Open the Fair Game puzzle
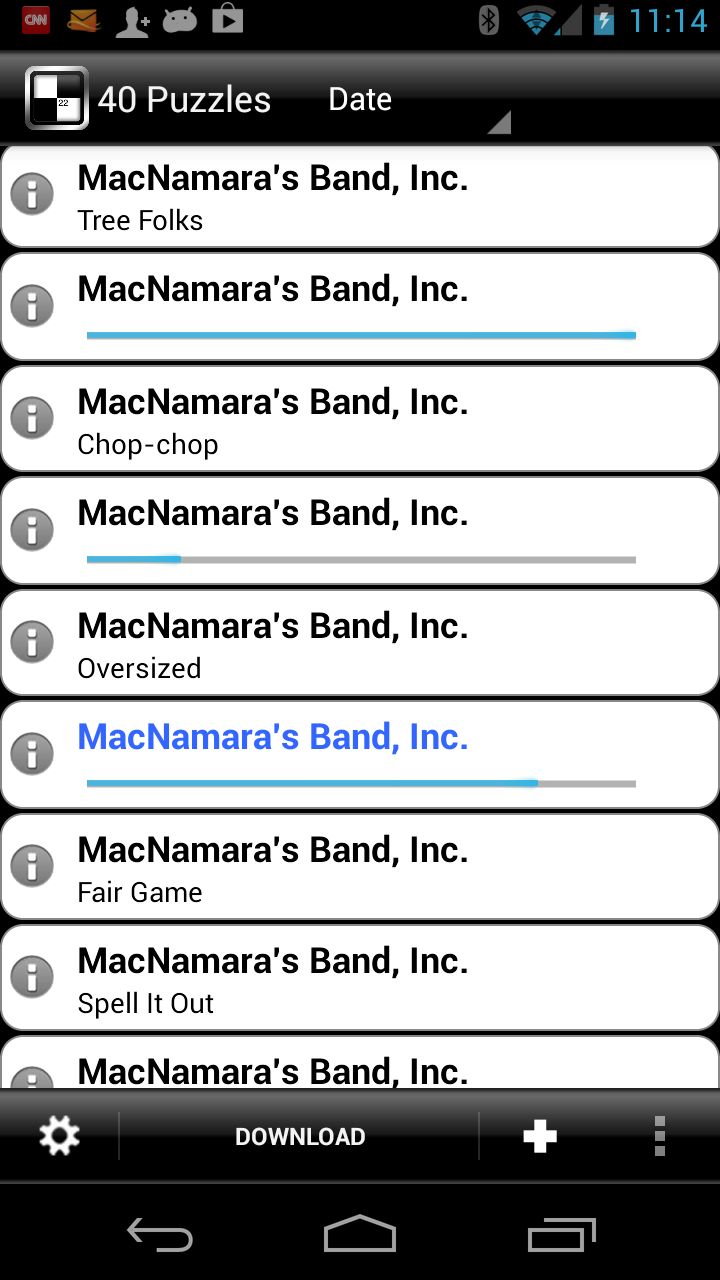Screen dimensions: 720x1280 [380, 868]
